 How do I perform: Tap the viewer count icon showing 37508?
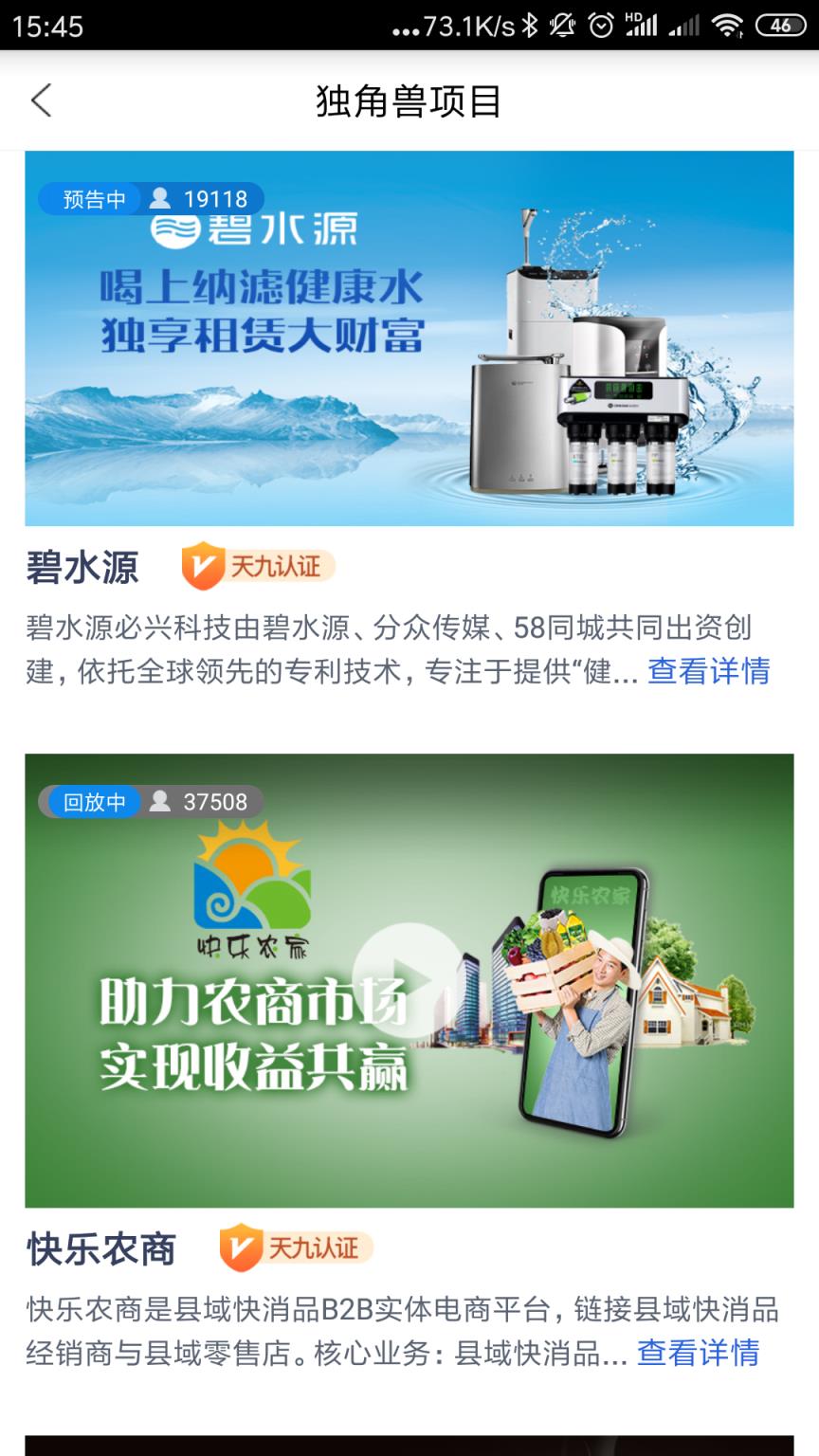[x=159, y=801]
